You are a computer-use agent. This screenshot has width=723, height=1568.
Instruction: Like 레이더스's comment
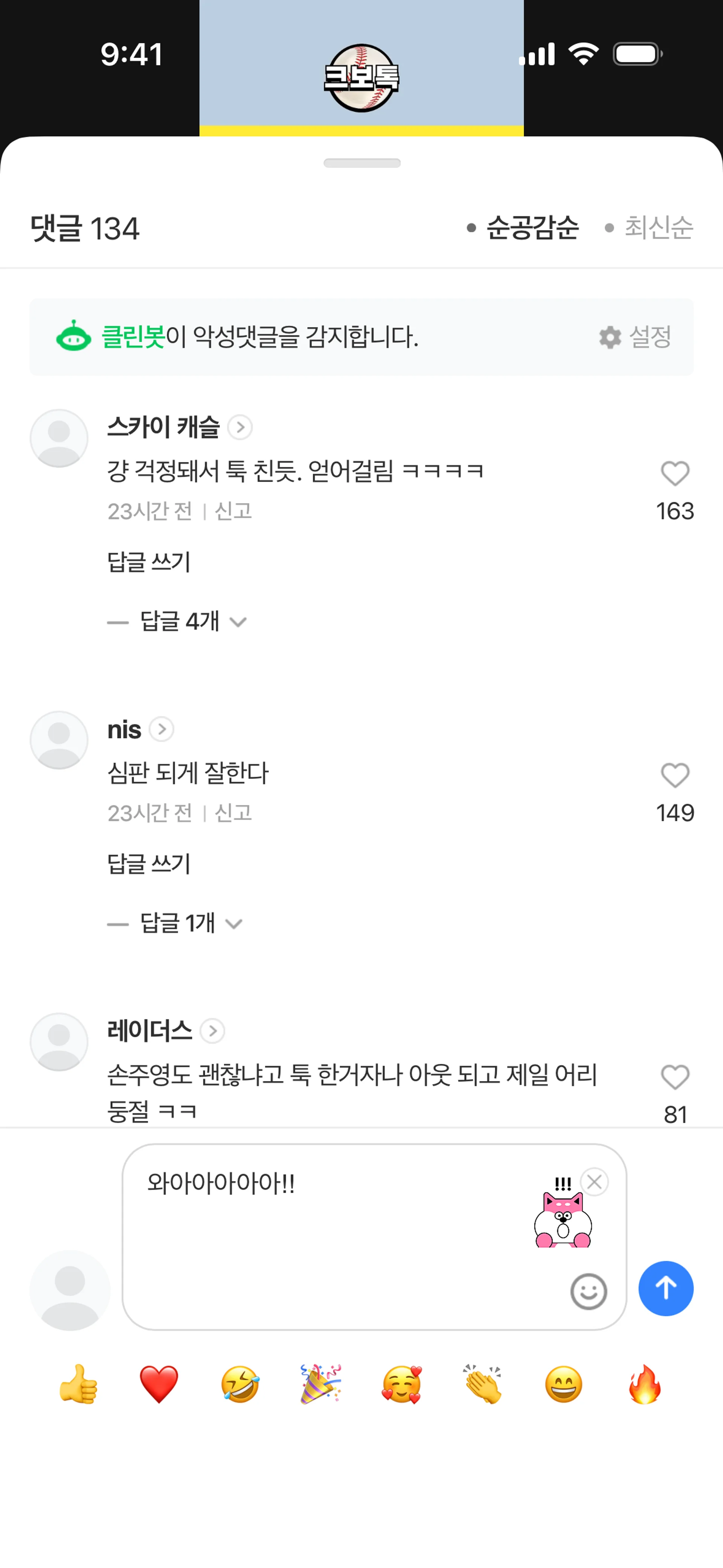[x=674, y=1078]
